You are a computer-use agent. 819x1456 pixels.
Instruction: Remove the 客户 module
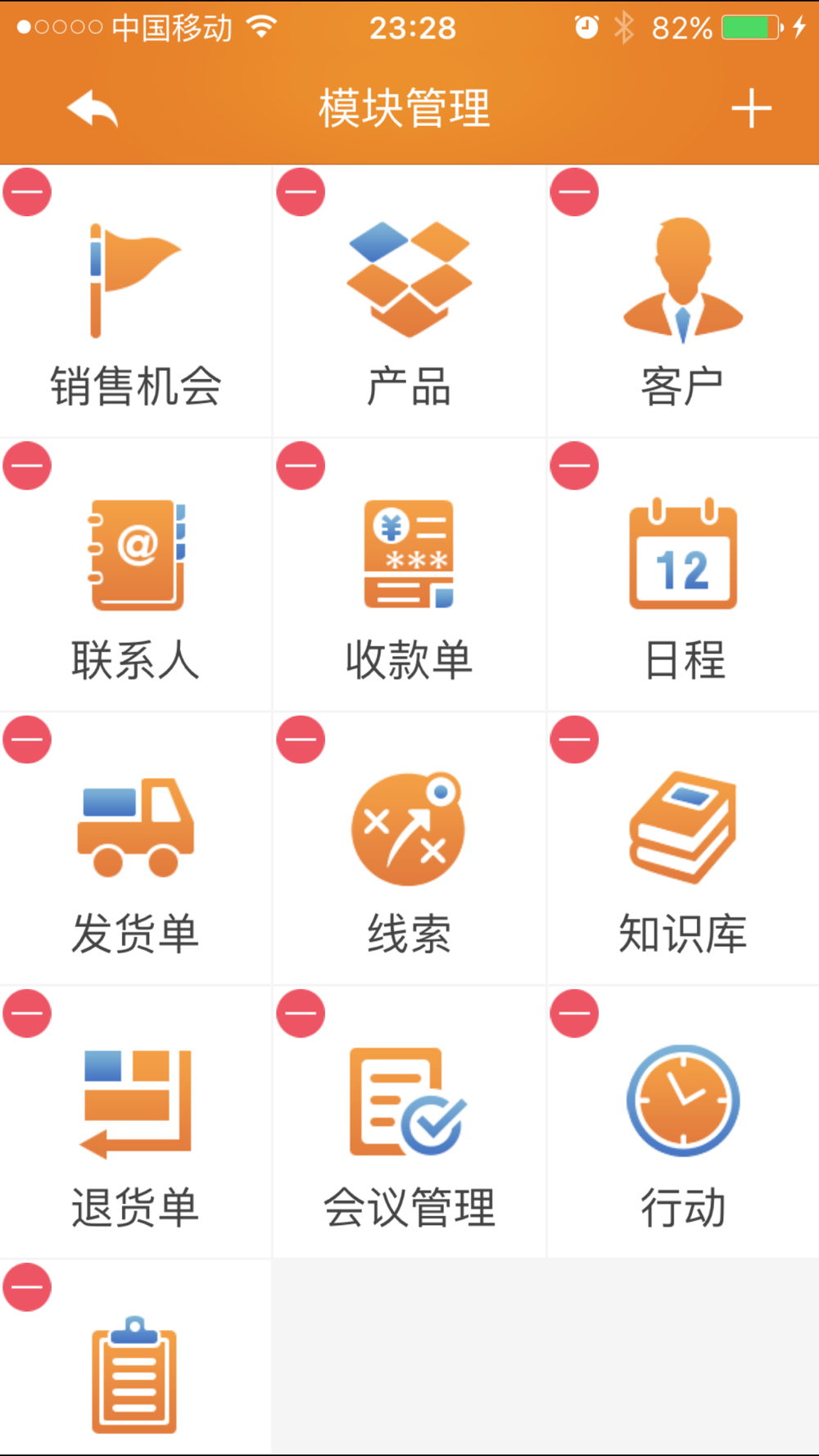pos(574,192)
